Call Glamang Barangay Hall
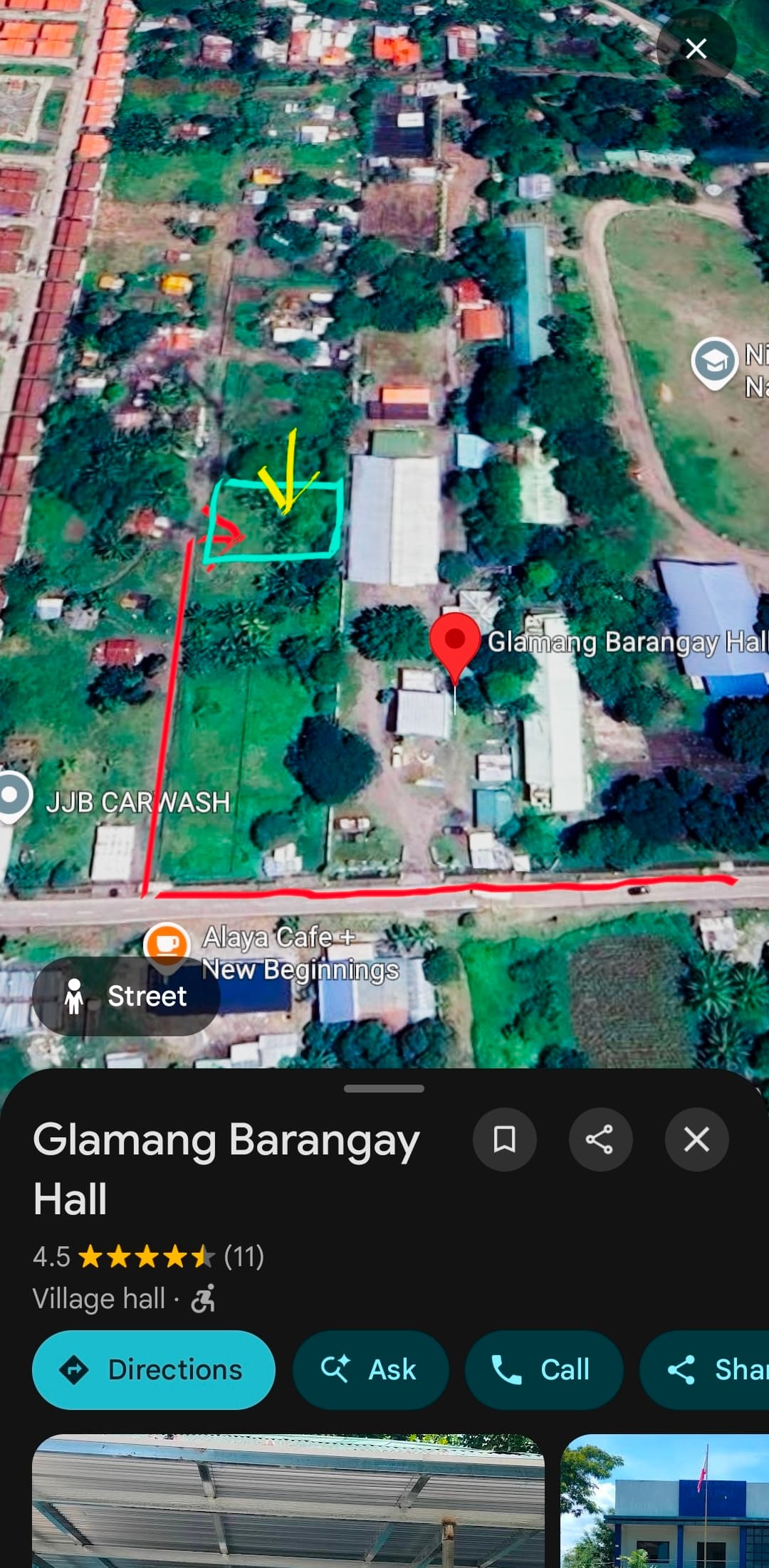The width and height of the screenshot is (769, 1568). 544,1369
